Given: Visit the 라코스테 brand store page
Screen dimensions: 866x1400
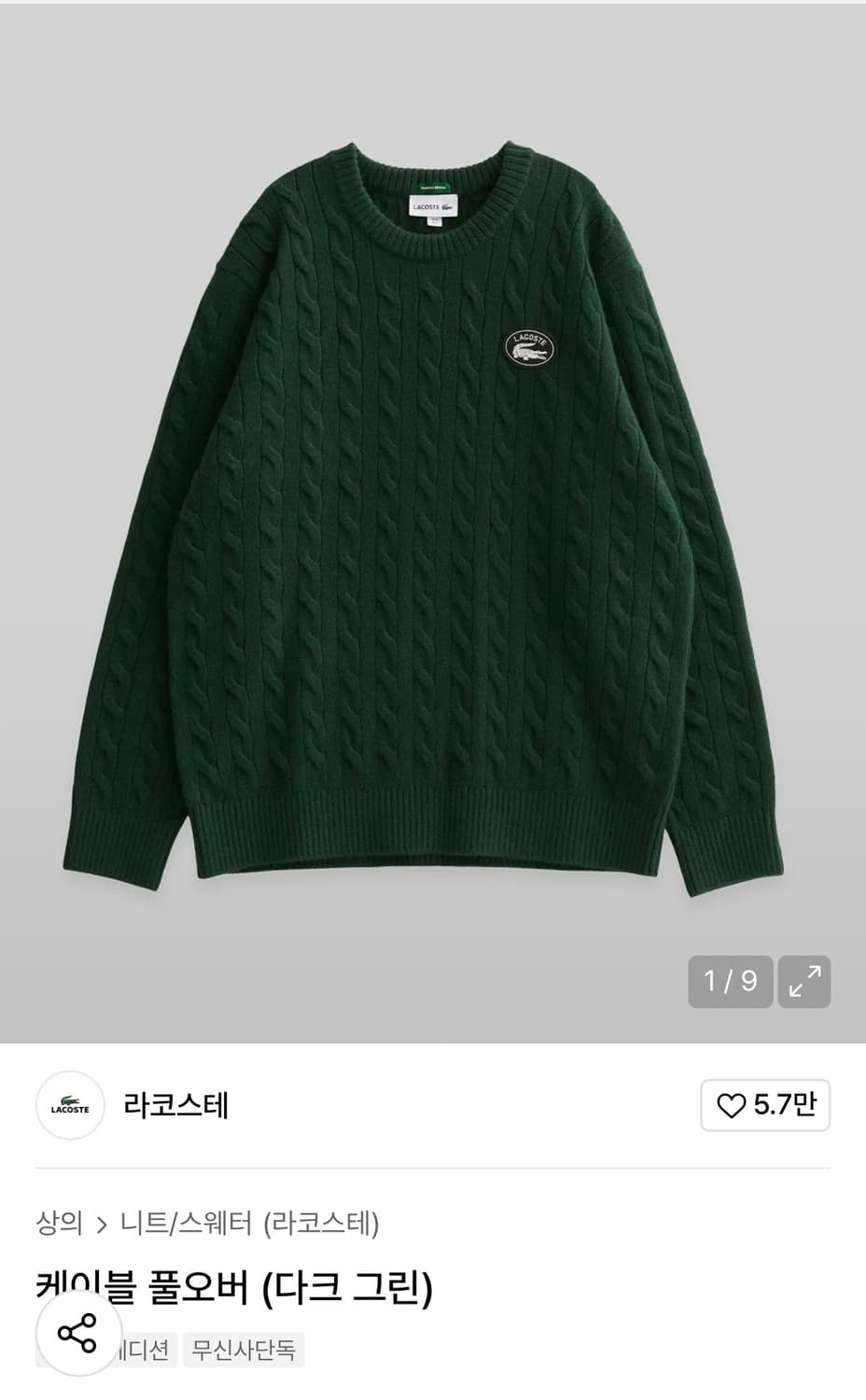Looking at the screenshot, I should coord(175,1107).
